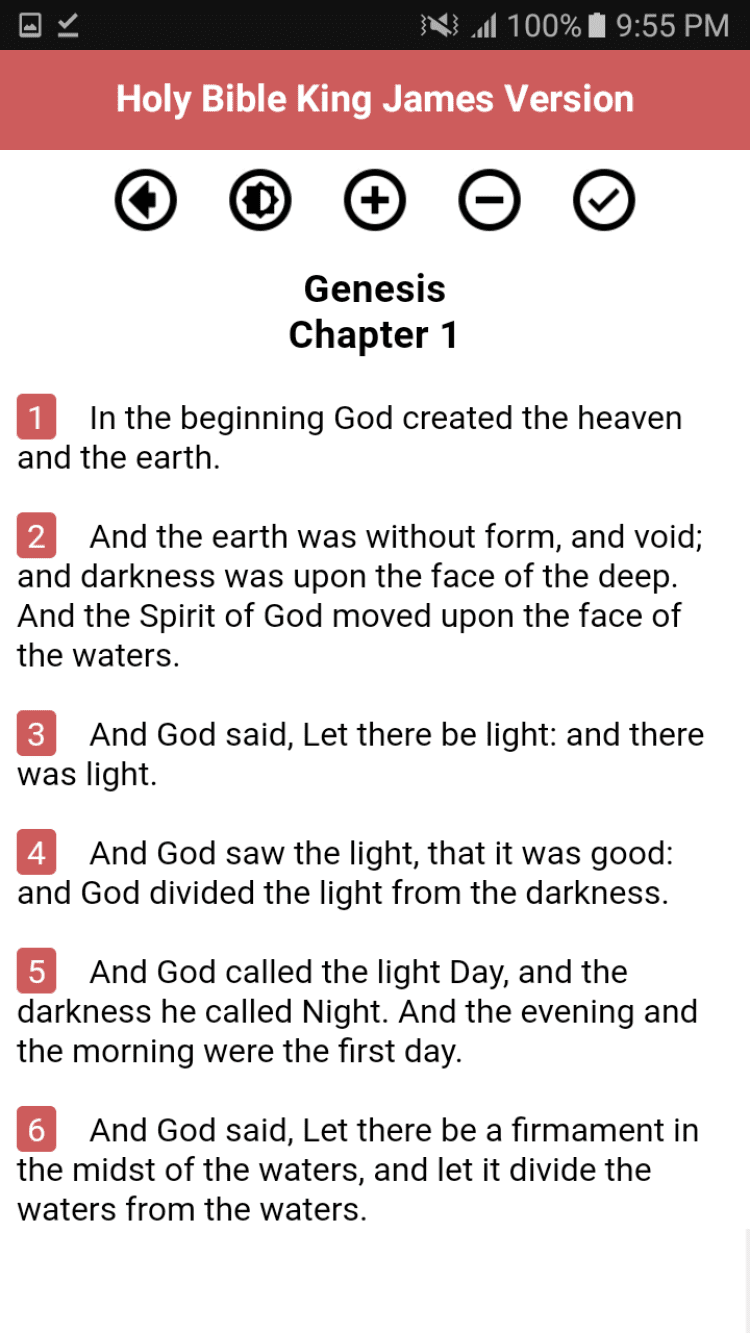Tap the back arrow icon in the toolbar
The height and width of the screenshot is (1333, 750).
[x=146, y=201]
